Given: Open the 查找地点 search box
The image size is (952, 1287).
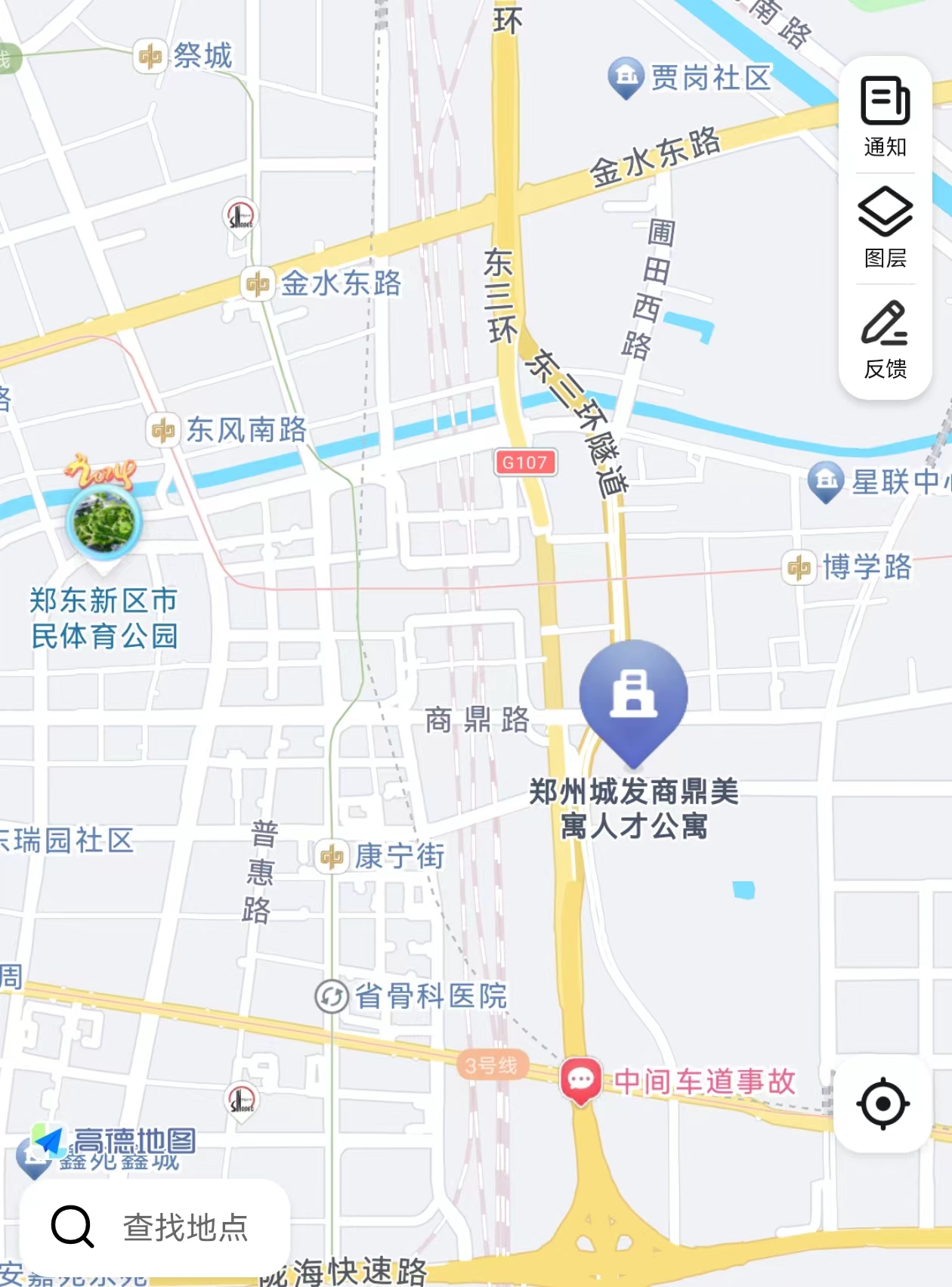Looking at the screenshot, I should pyautogui.click(x=155, y=1226).
